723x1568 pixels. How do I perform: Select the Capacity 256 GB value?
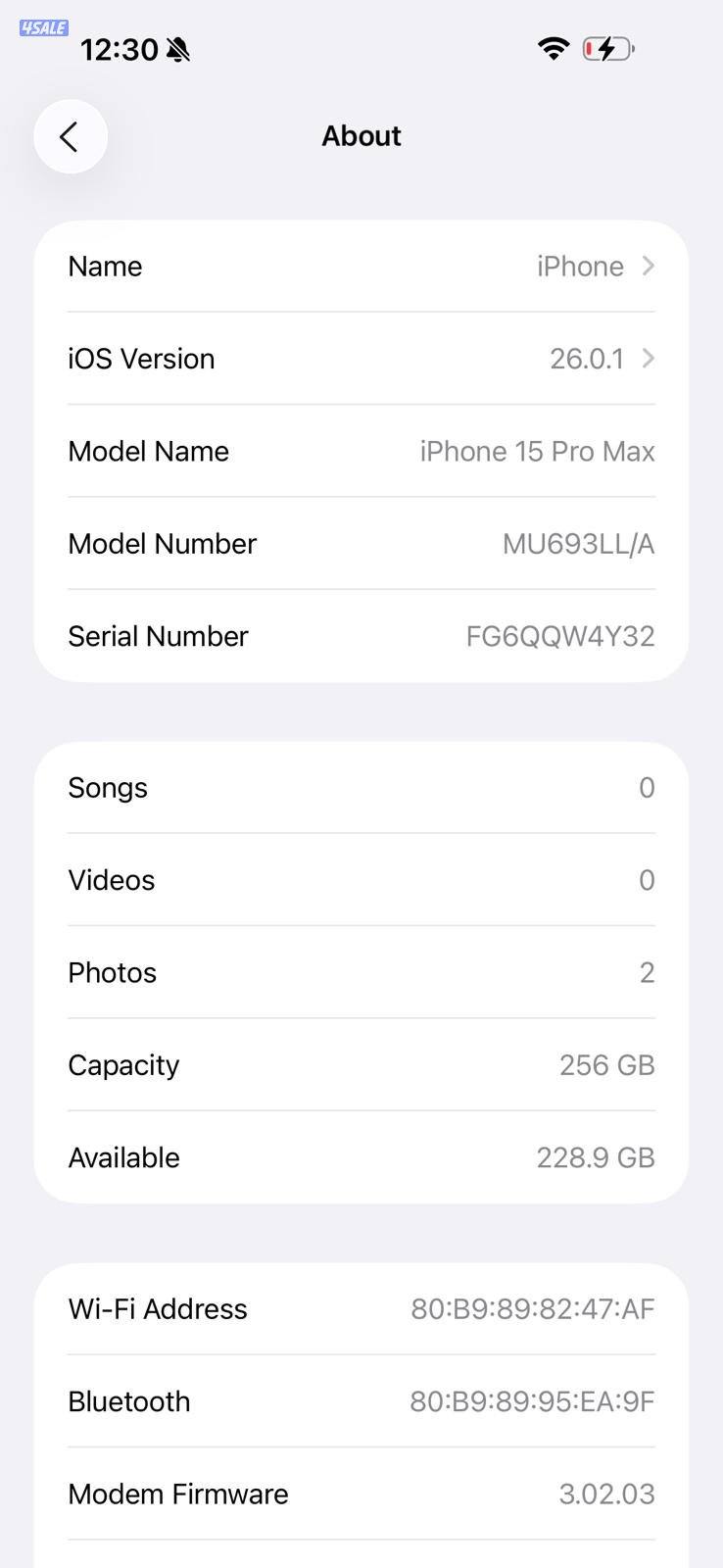click(606, 1064)
